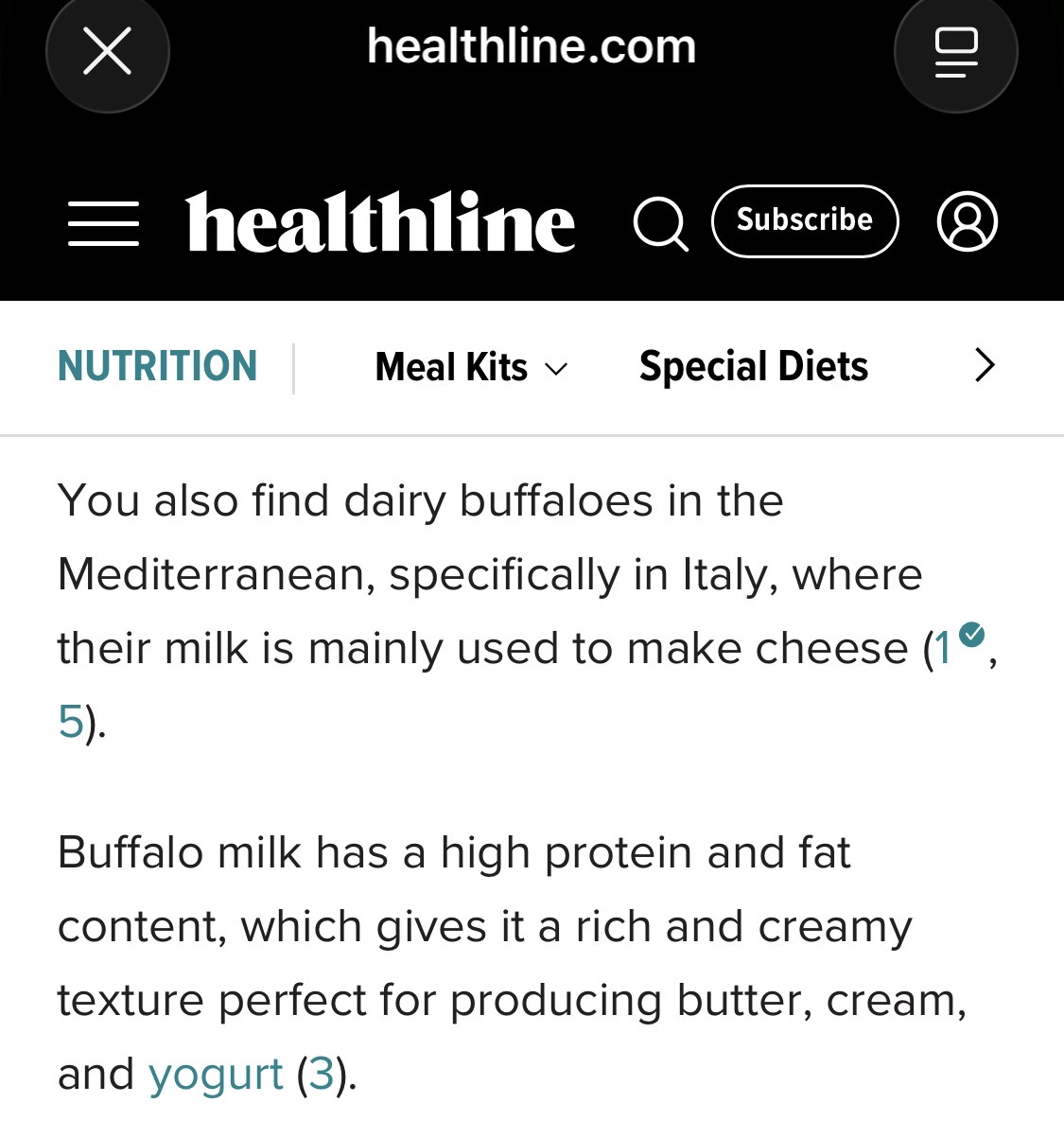Open the hamburger navigation menu
This screenshot has width=1064, height=1138.
pyautogui.click(x=103, y=223)
